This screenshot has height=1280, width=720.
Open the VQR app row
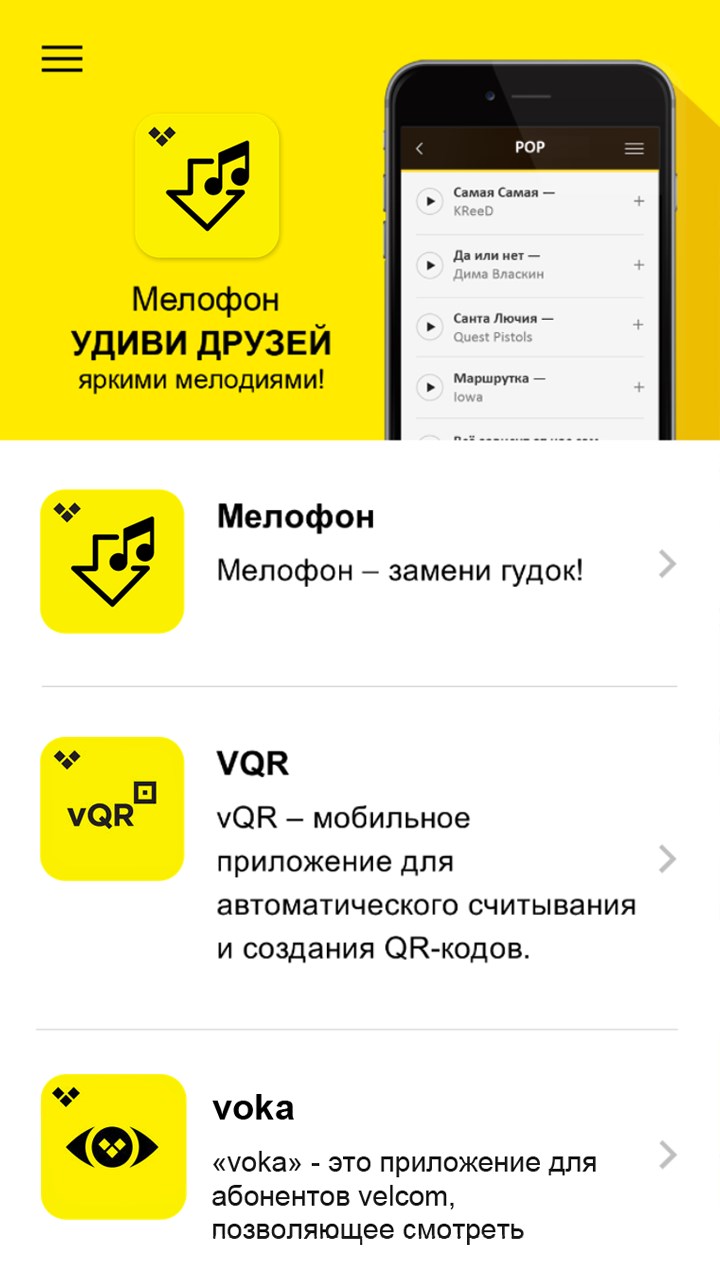click(x=360, y=858)
